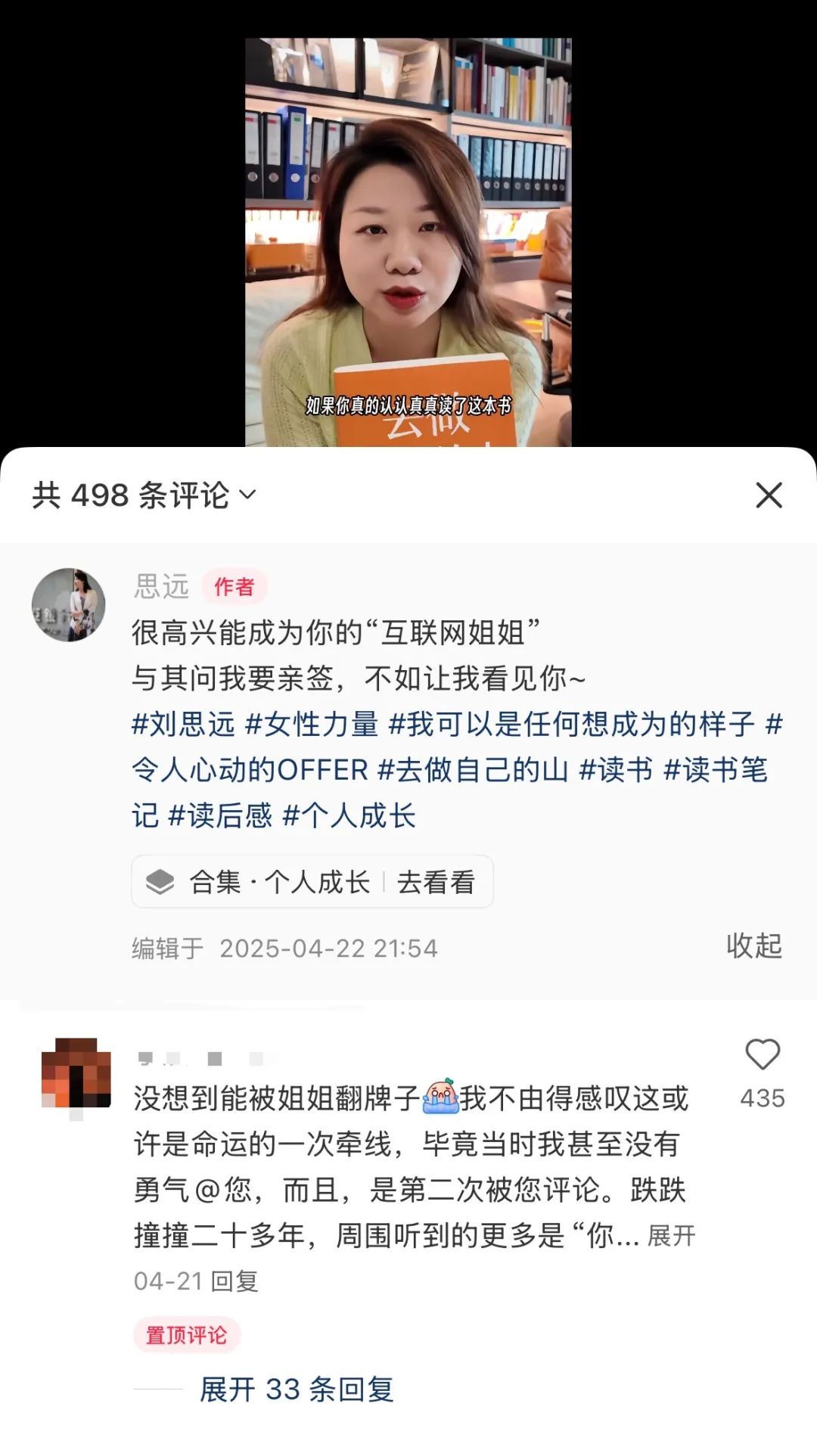Reply to the pinned comment via 回复

point(235,1281)
